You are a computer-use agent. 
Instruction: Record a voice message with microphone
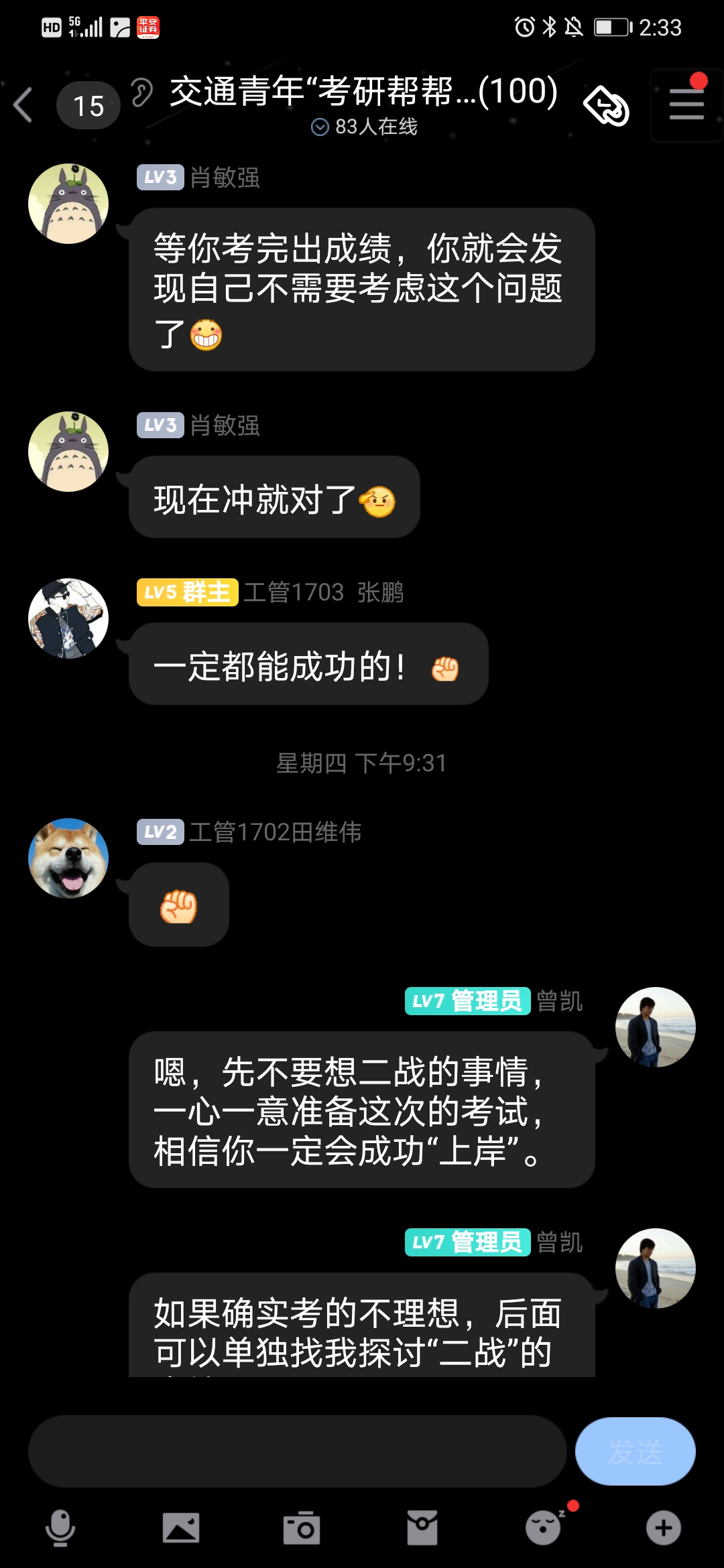coord(60,1528)
